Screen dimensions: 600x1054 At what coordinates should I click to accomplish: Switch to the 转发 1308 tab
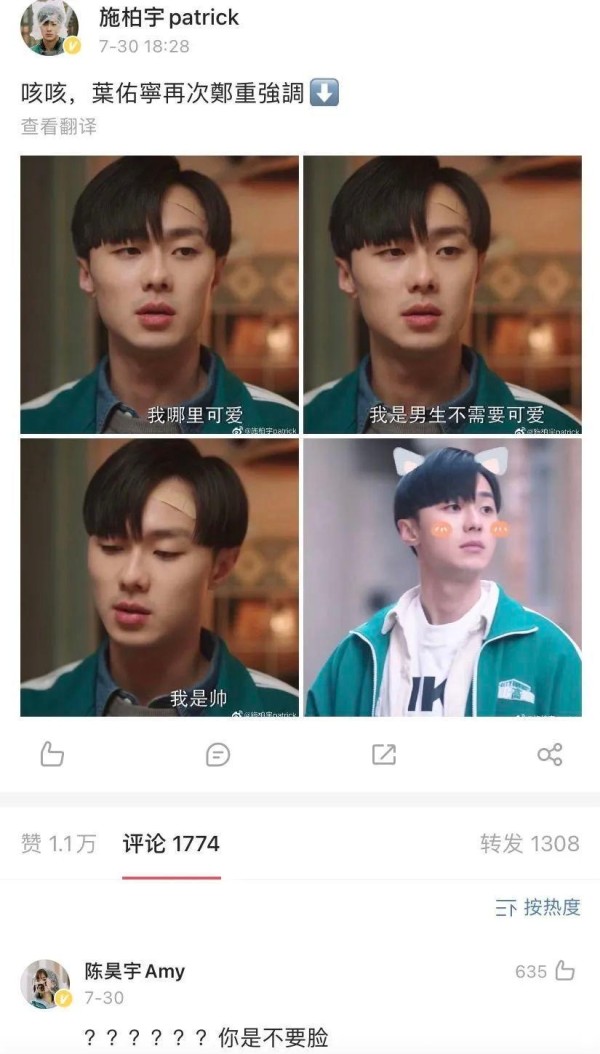coord(529,843)
